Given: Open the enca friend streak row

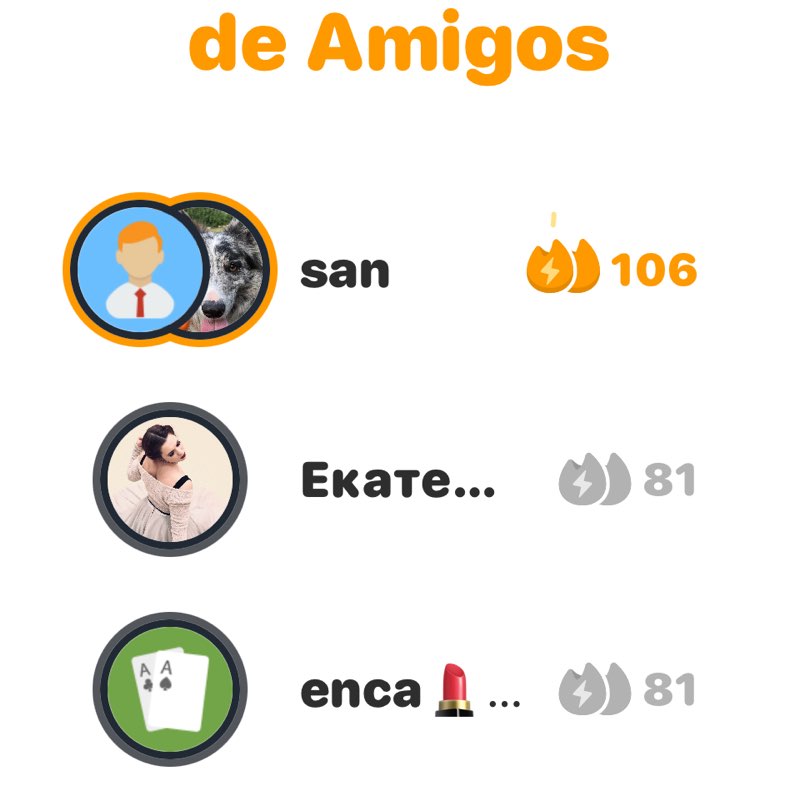Looking at the screenshot, I should pos(400,692).
